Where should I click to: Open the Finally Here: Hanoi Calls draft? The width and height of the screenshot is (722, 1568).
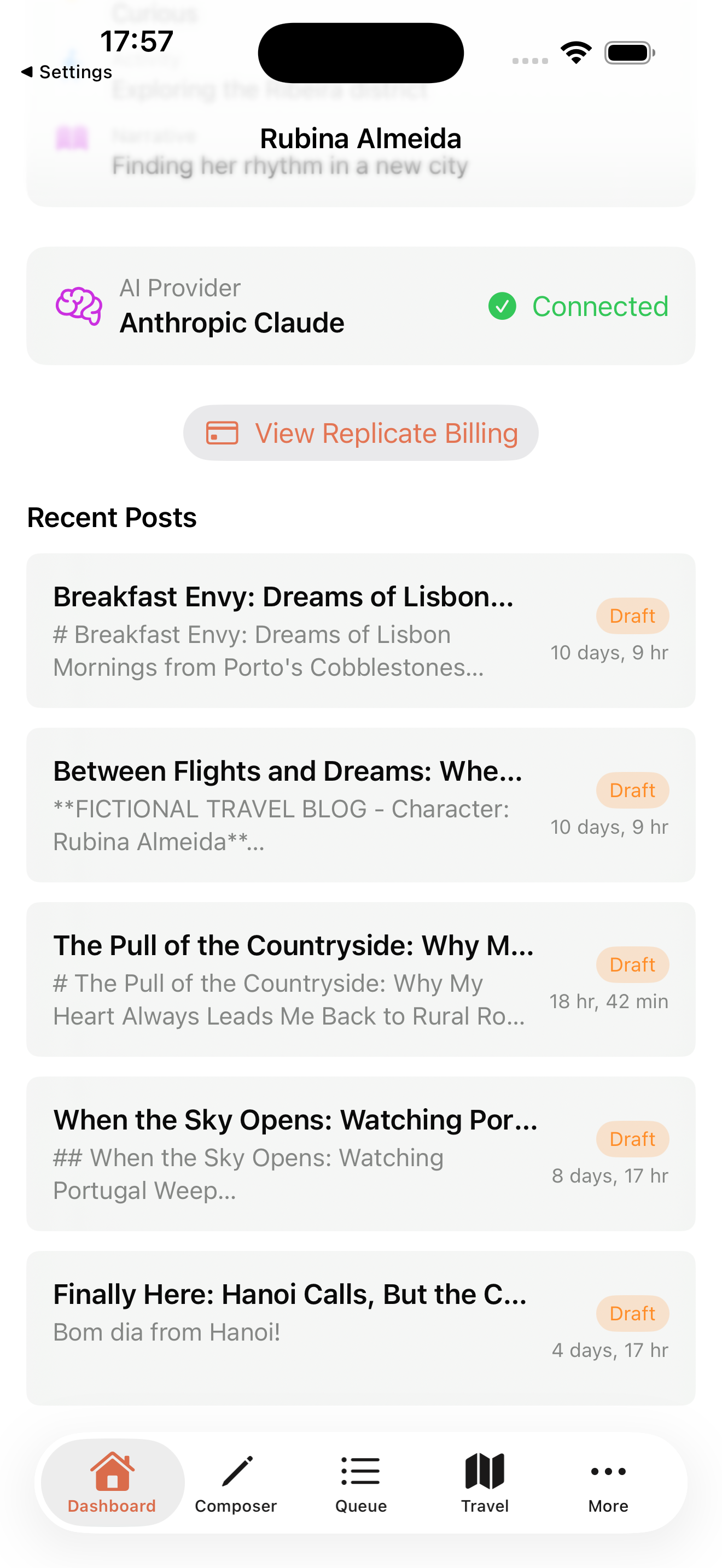[x=360, y=1327]
